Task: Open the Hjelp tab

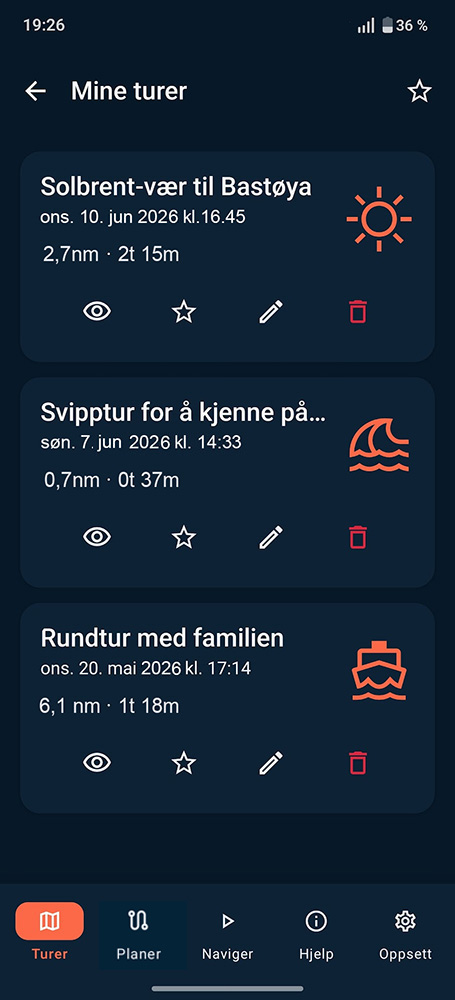Action: 316,934
